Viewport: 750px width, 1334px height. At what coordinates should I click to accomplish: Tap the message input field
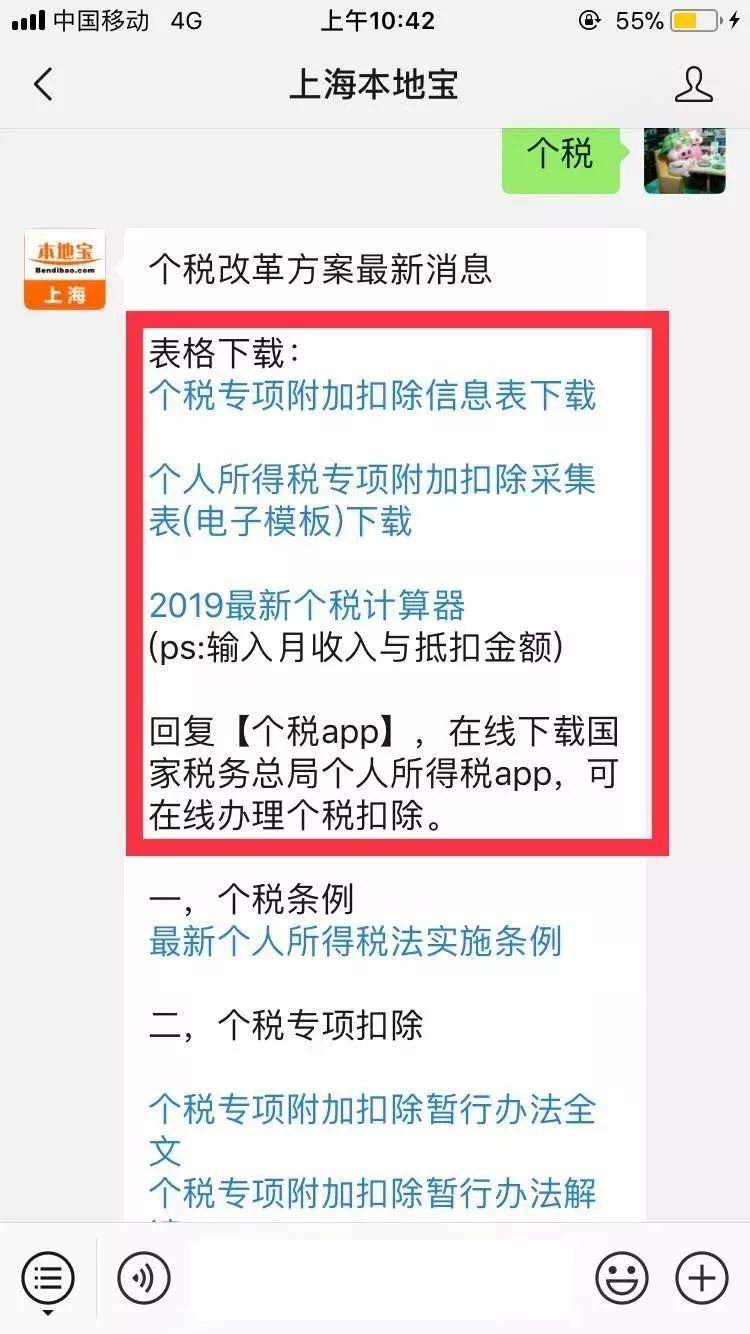pyautogui.click(x=380, y=1278)
